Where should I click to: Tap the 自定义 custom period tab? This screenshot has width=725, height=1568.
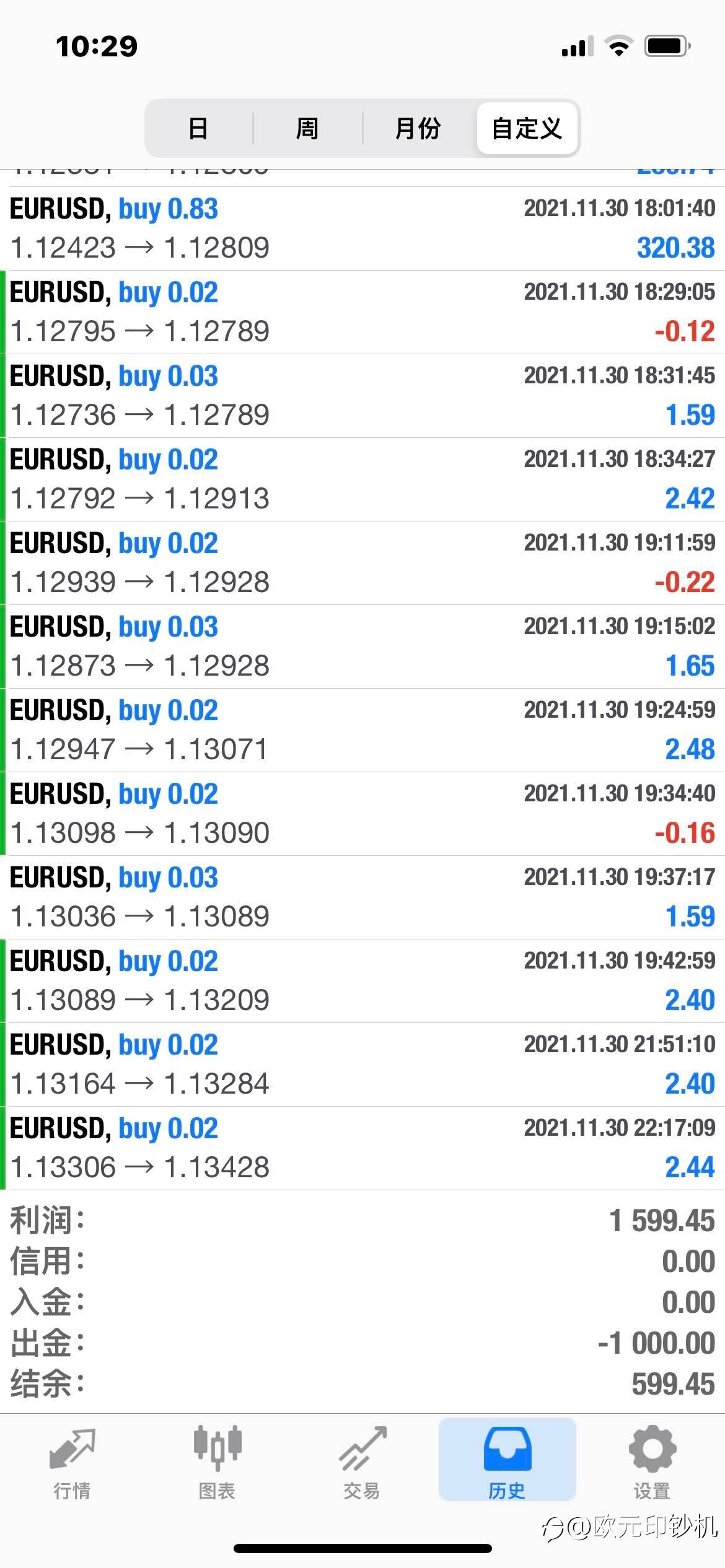pos(527,129)
